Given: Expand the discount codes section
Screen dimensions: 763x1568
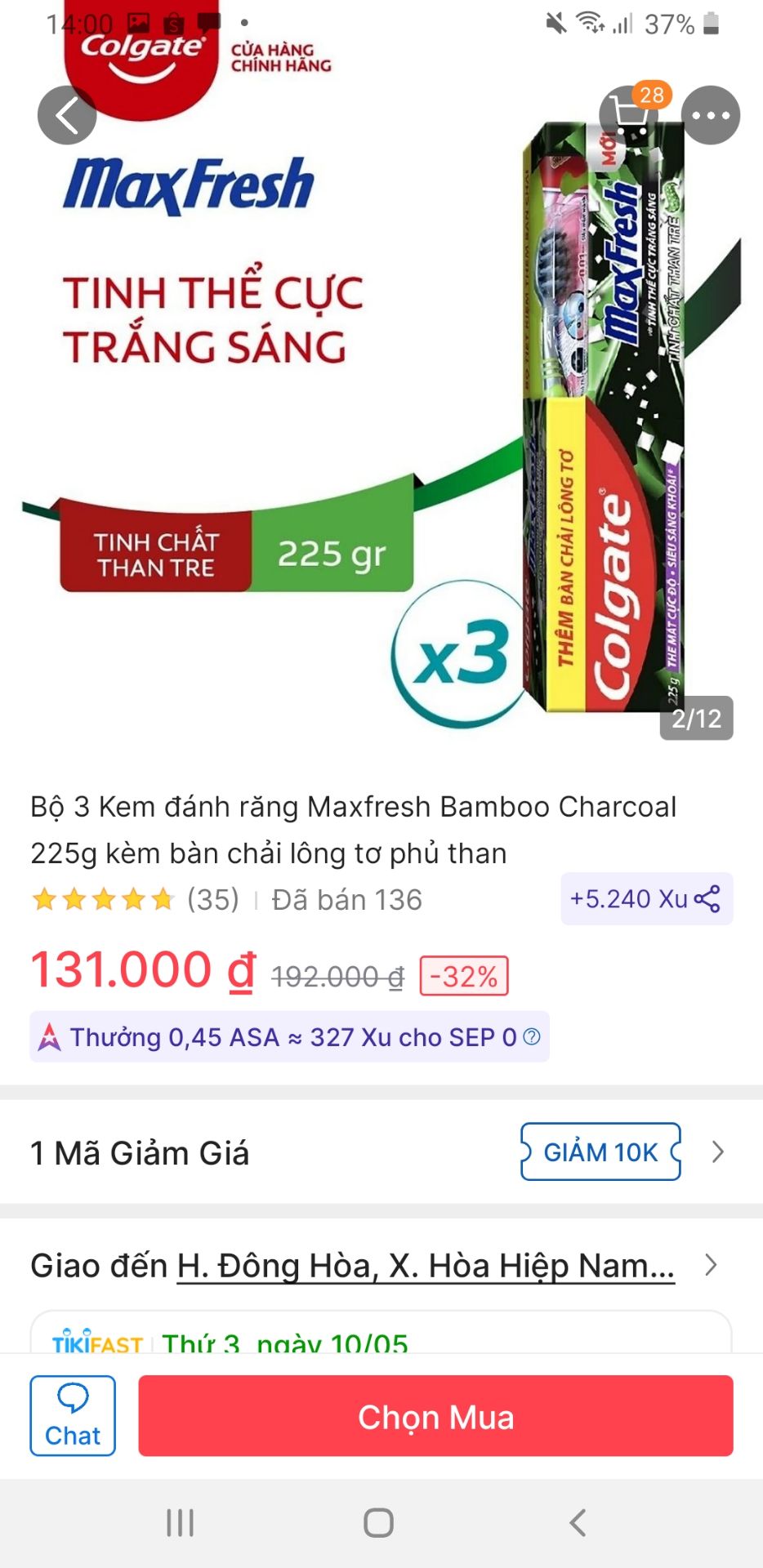Looking at the screenshot, I should pyautogui.click(x=716, y=1152).
